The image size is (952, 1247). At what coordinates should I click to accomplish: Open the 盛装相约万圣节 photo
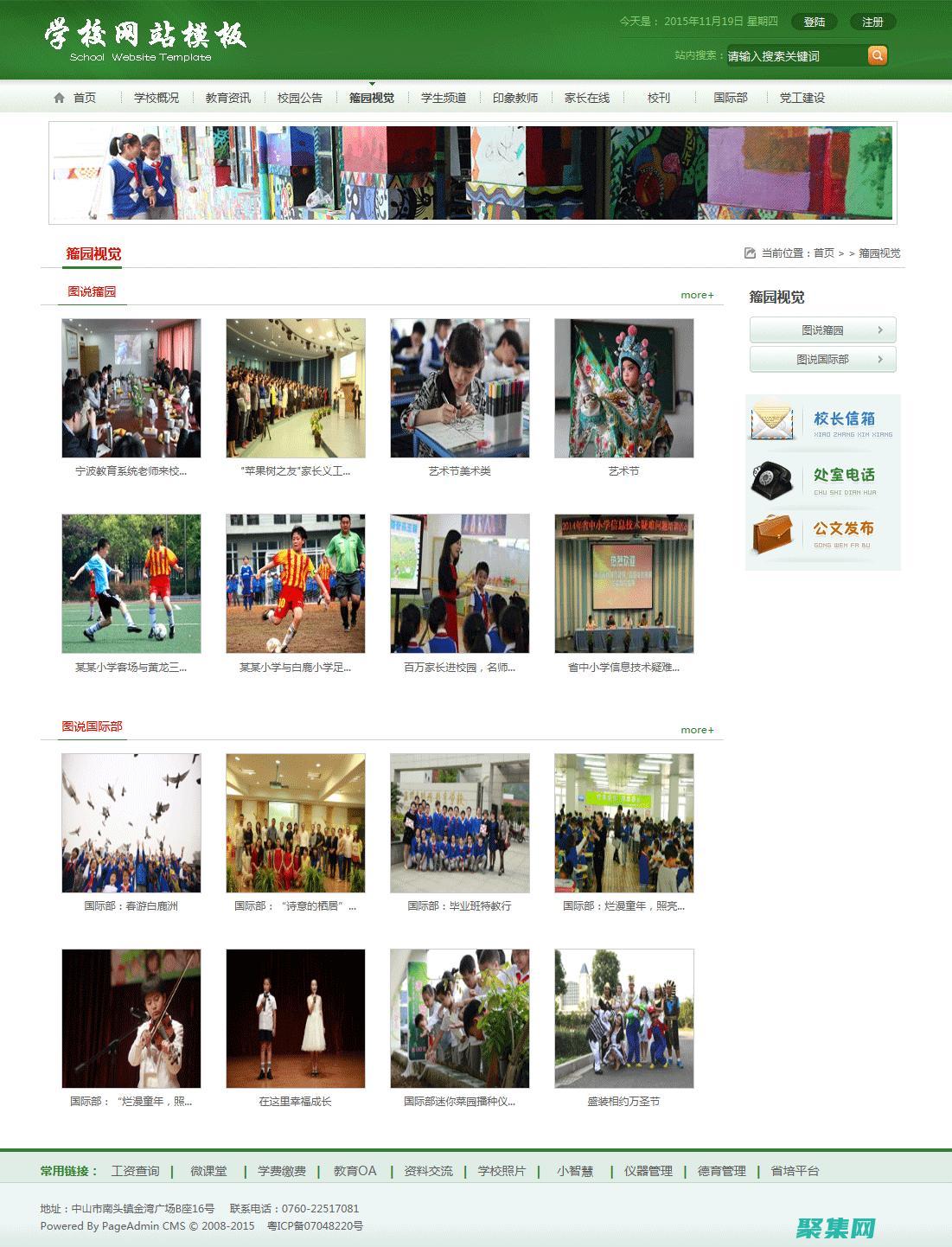(x=623, y=1019)
